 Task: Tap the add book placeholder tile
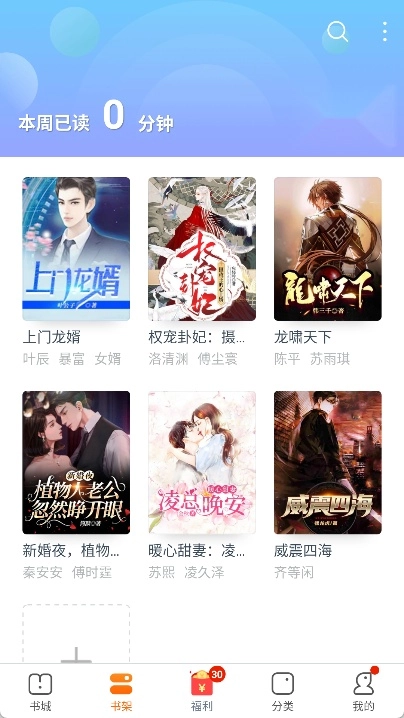click(76, 634)
